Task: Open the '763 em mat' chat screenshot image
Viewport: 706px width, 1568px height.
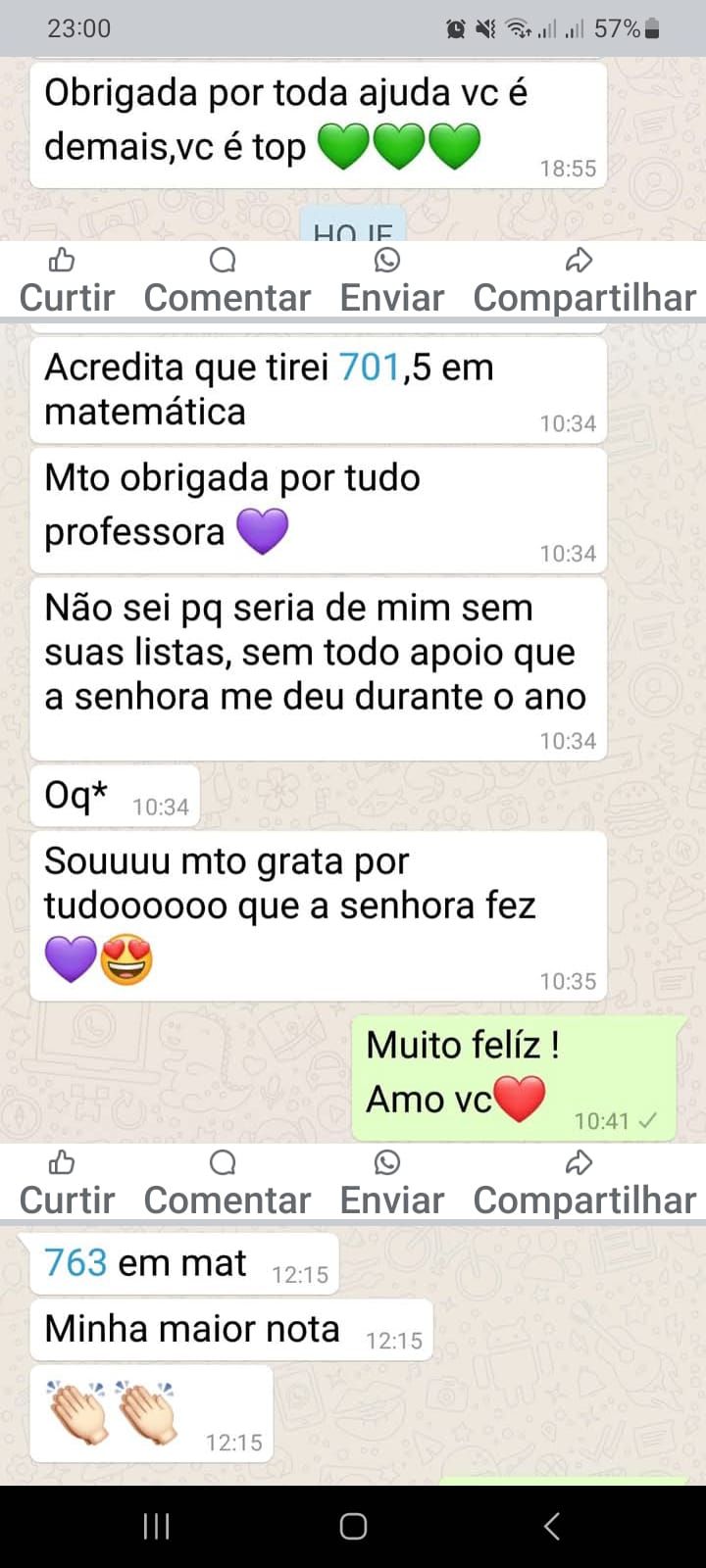Action: 353,1352
